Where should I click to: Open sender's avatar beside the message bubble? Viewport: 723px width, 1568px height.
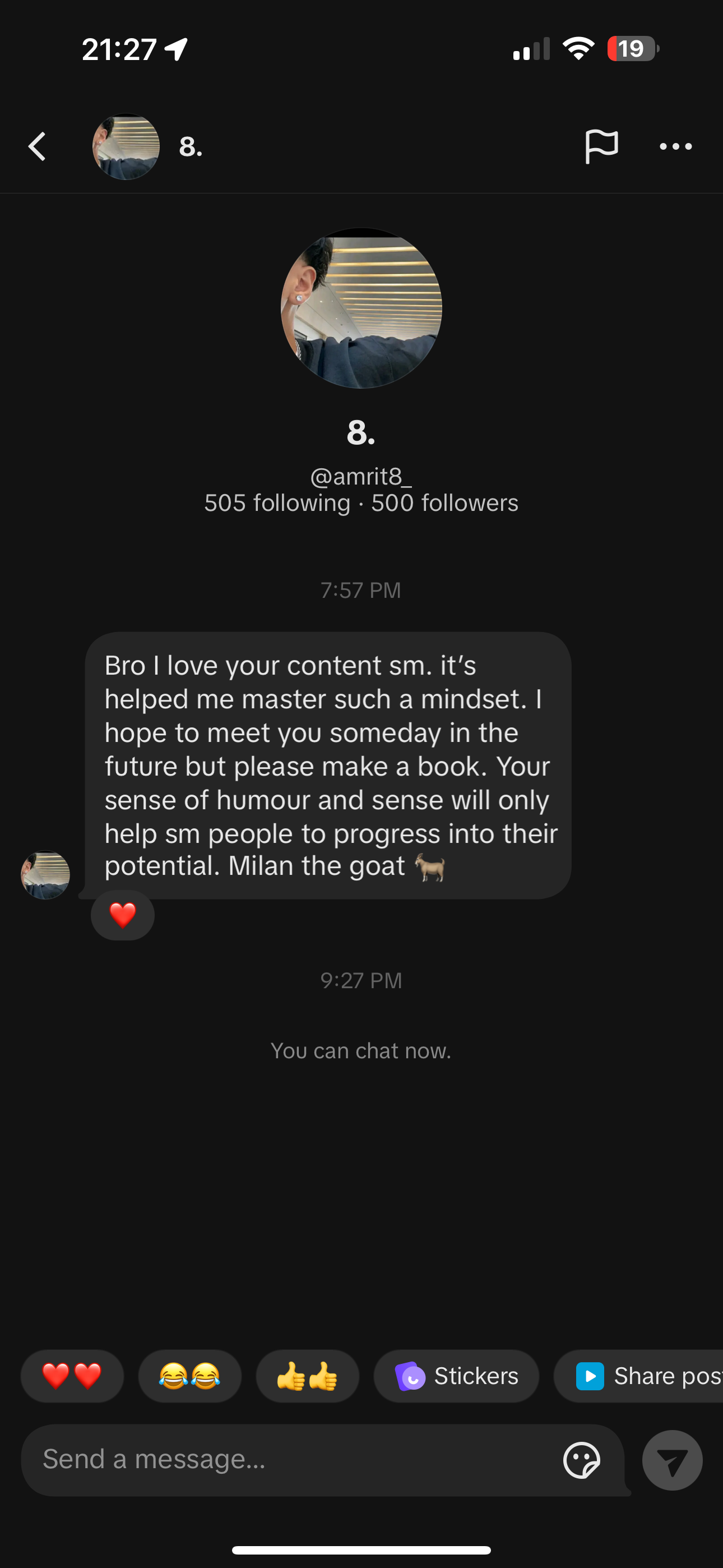45,875
